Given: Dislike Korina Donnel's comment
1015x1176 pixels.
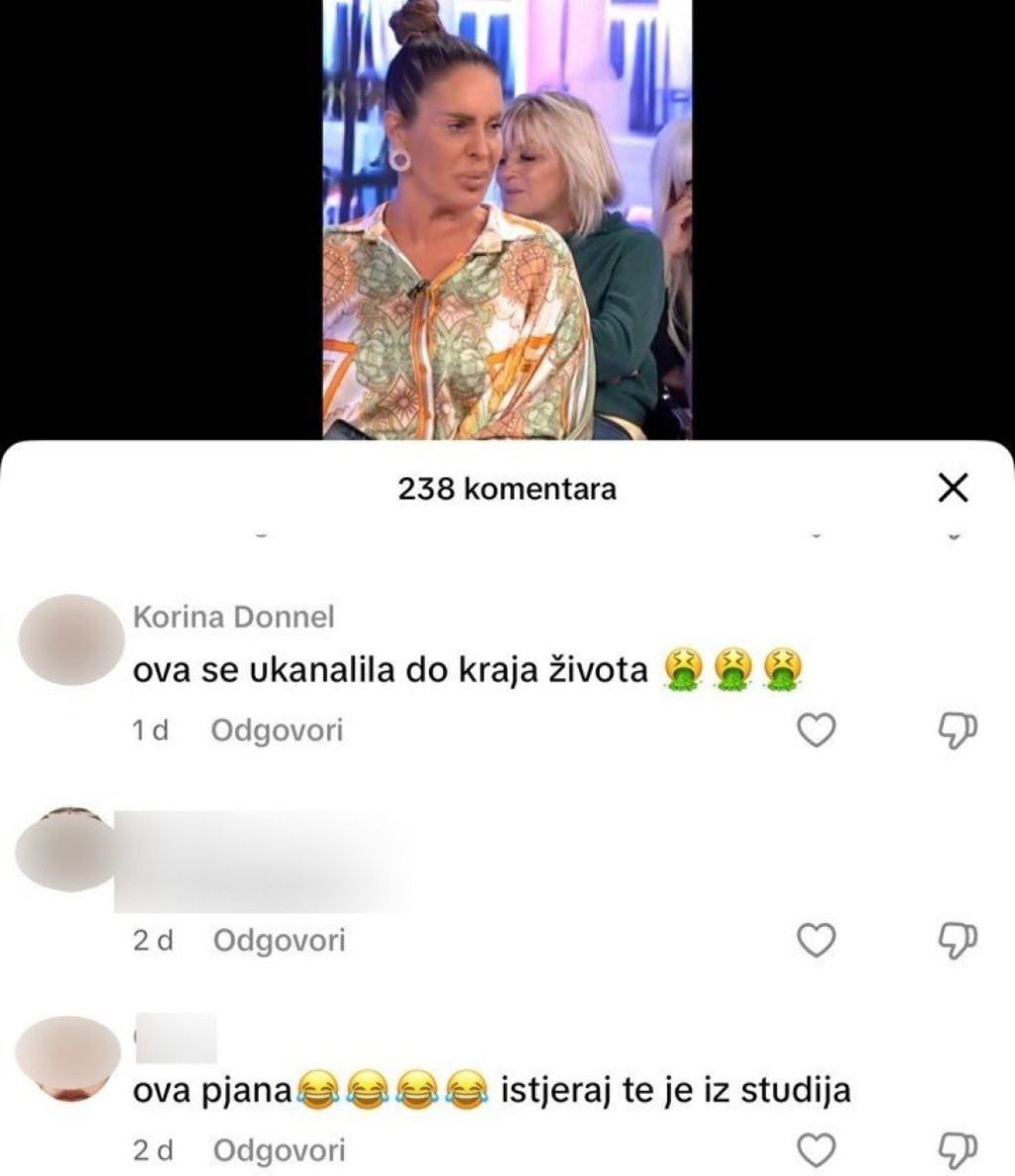Looking at the screenshot, I should pyautogui.click(x=958, y=731).
